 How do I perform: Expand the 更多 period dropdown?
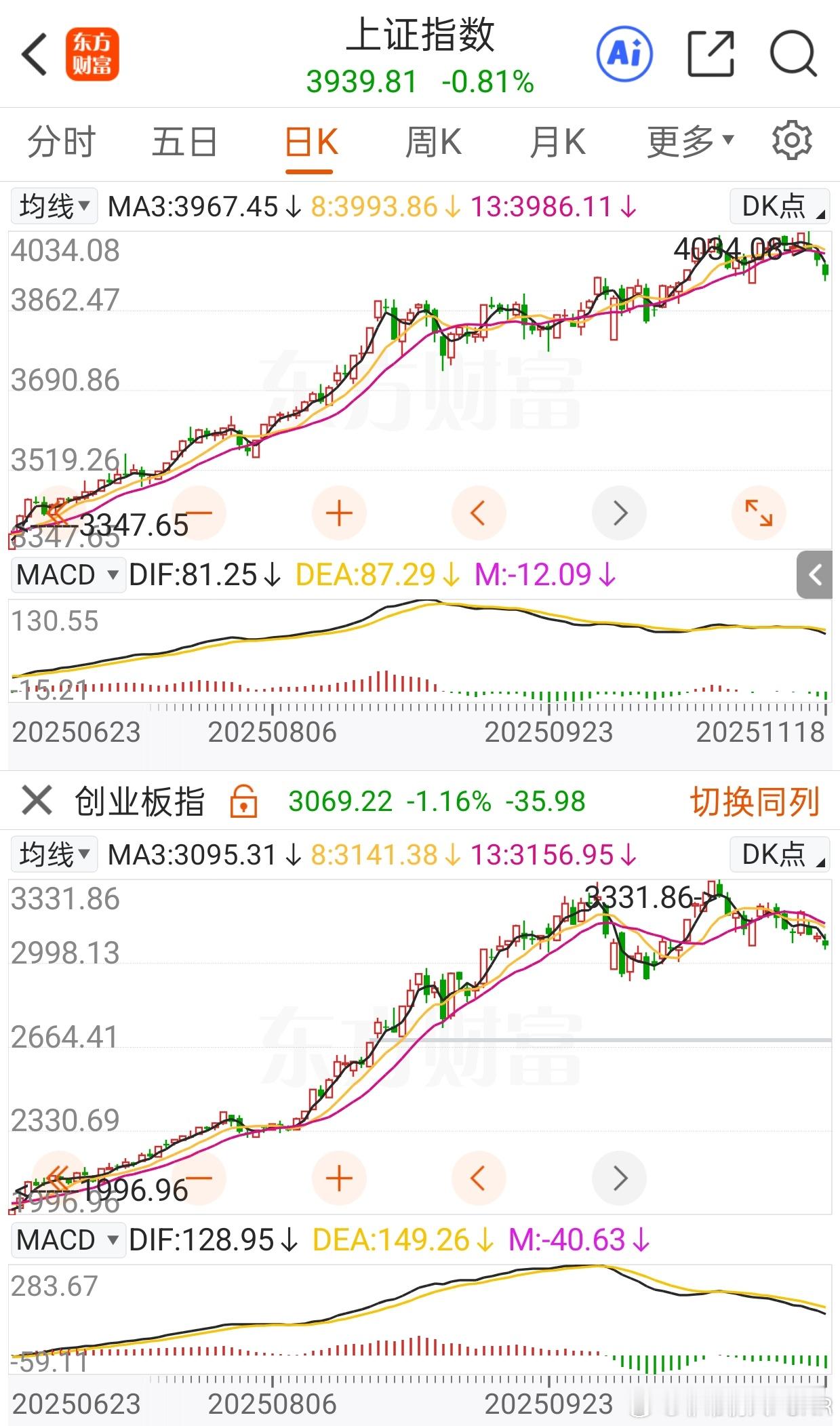(x=690, y=142)
